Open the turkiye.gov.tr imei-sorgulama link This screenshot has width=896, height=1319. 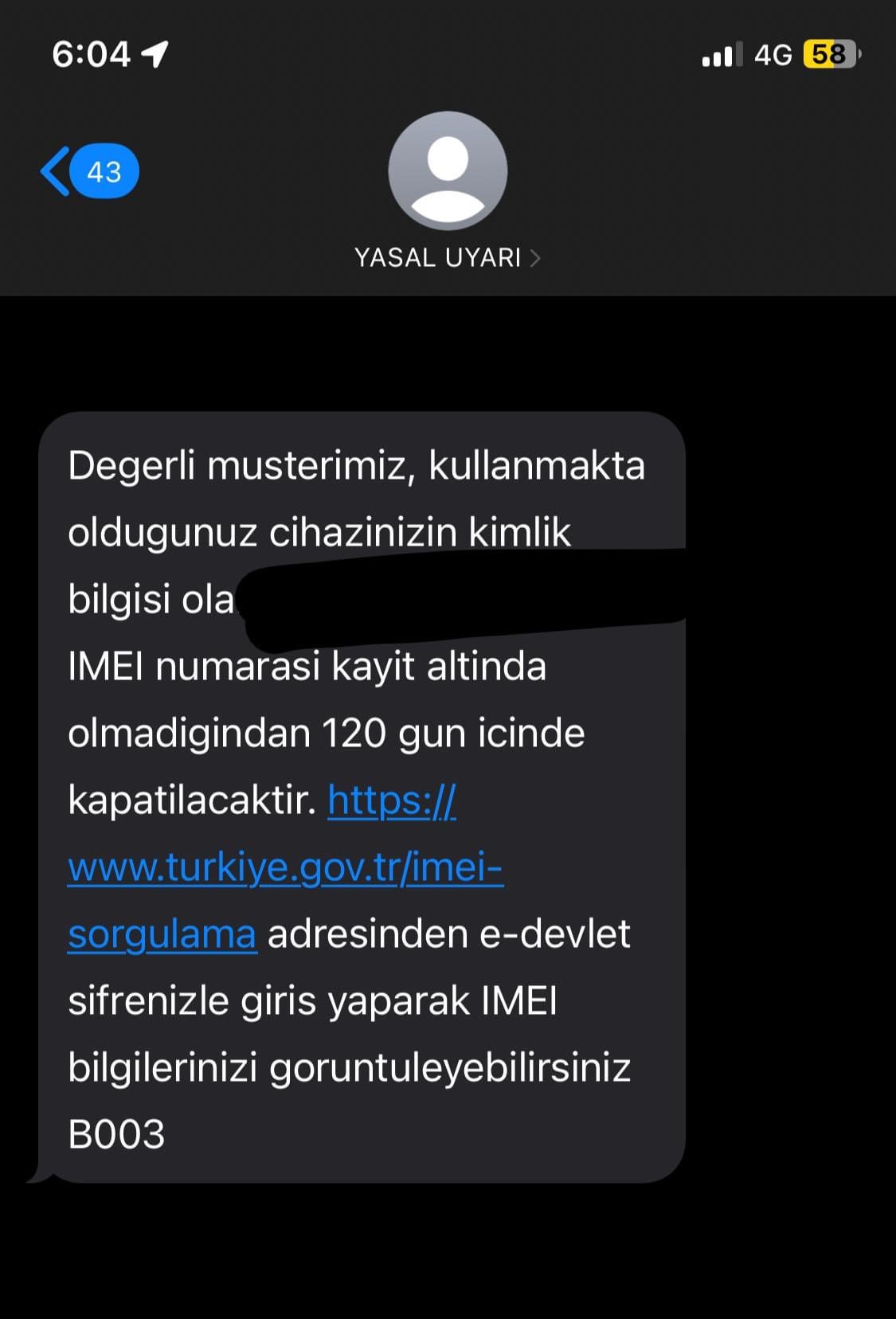(x=285, y=867)
